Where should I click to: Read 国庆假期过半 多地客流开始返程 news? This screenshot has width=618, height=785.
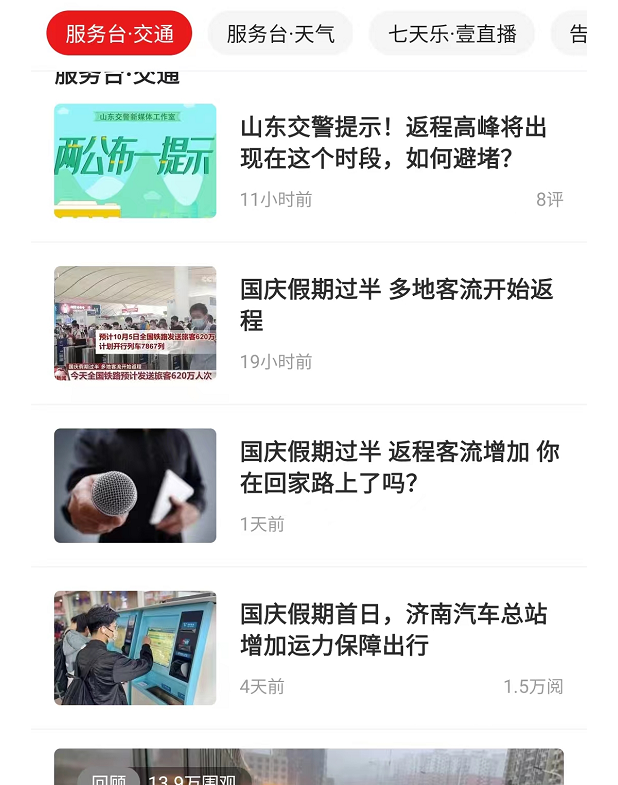(396, 305)
